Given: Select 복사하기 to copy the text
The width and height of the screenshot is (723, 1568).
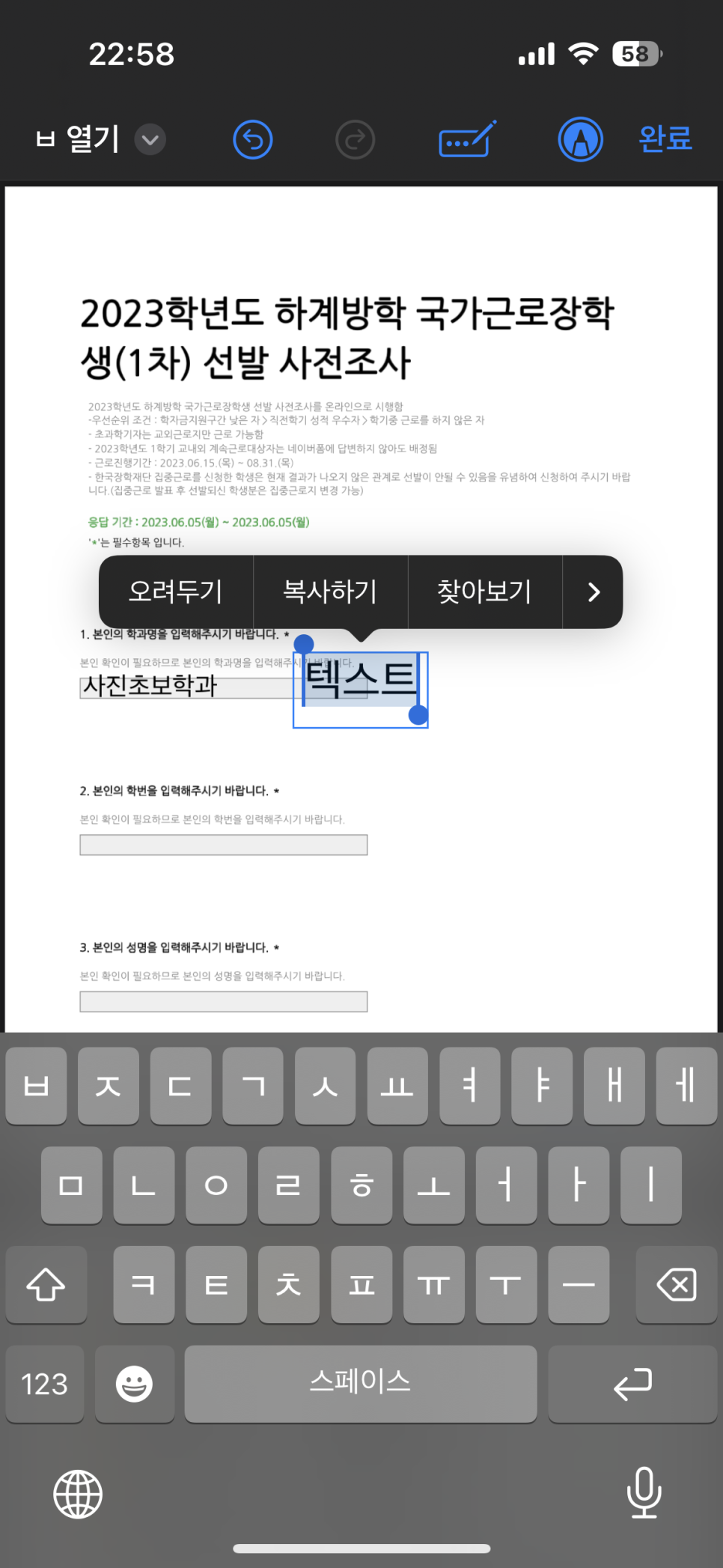Looking at the screenshot, I should 331,592.
